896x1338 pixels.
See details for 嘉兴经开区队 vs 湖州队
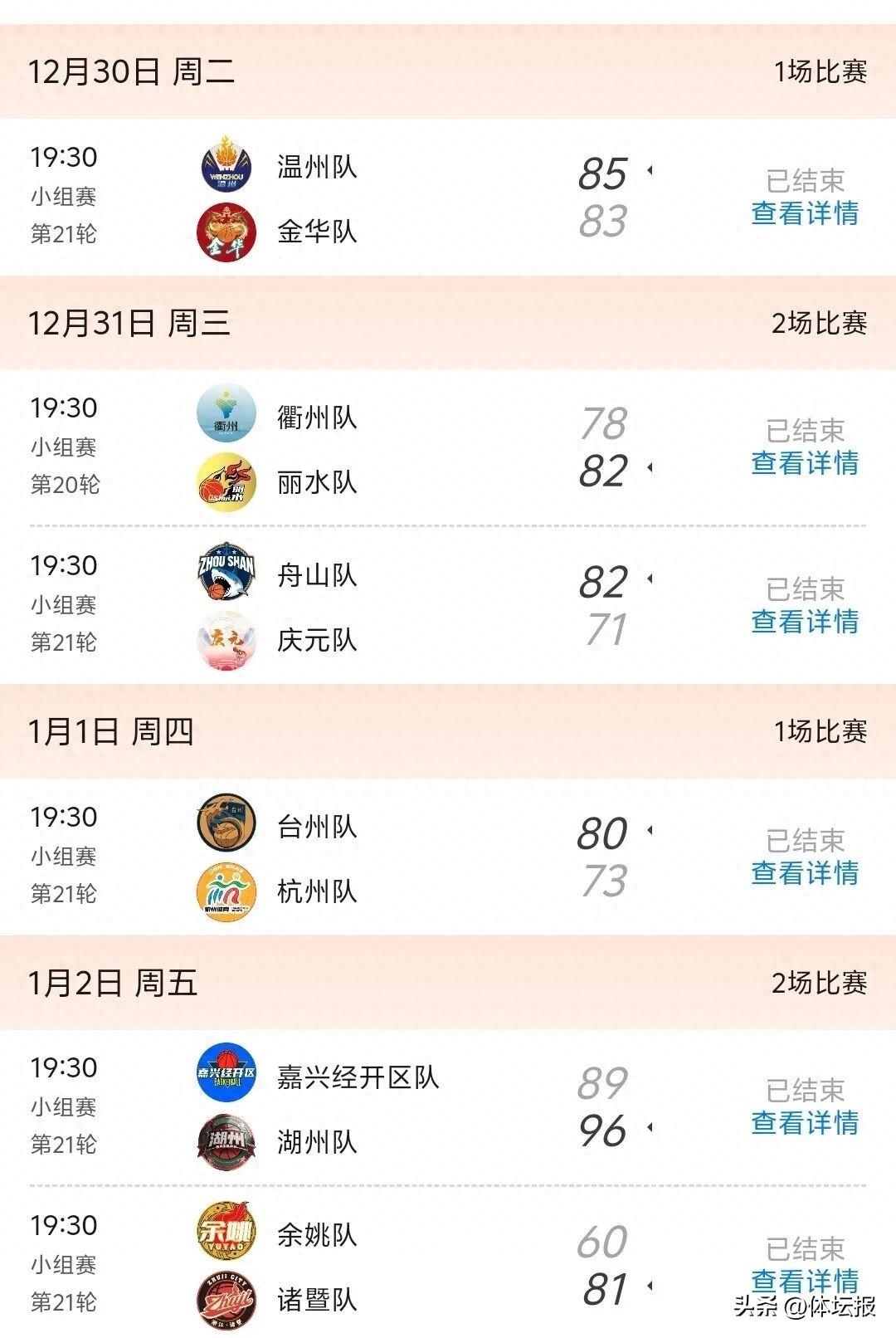(804, 1123)
